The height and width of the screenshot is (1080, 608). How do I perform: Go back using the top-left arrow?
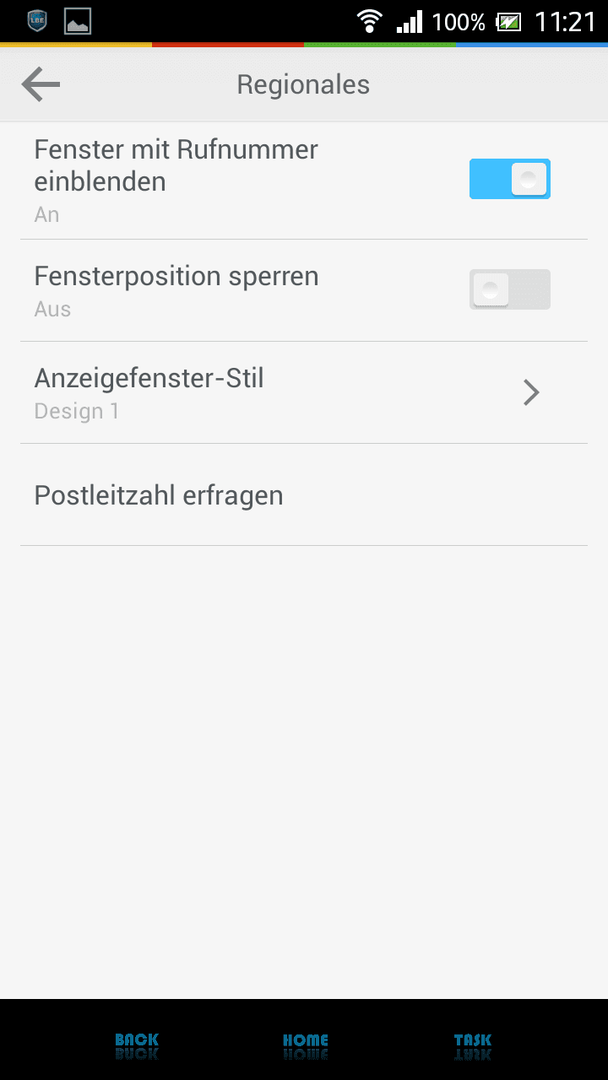(41, 85)
